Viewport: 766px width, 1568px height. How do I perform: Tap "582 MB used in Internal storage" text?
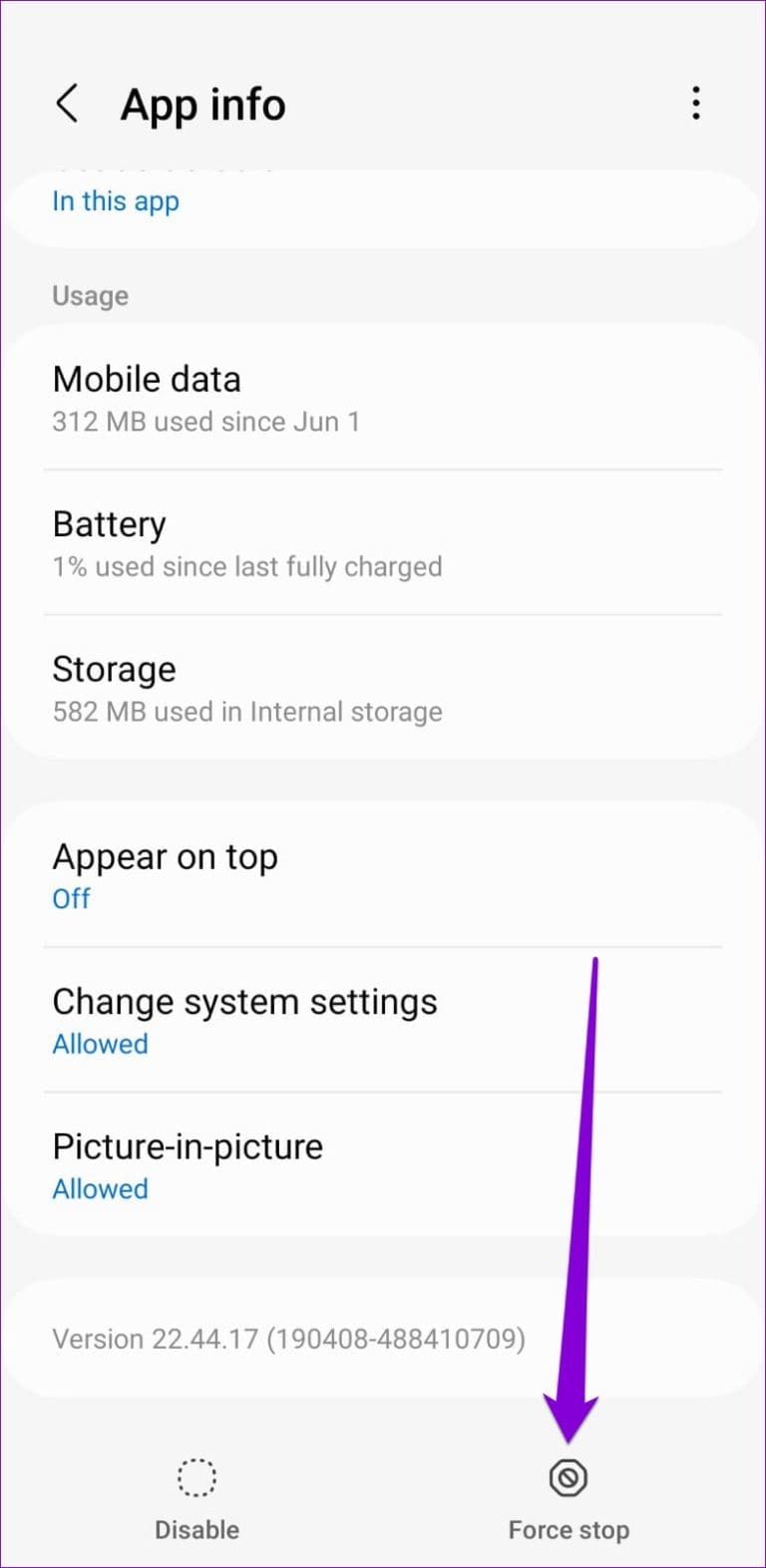(x=247, y=711)
